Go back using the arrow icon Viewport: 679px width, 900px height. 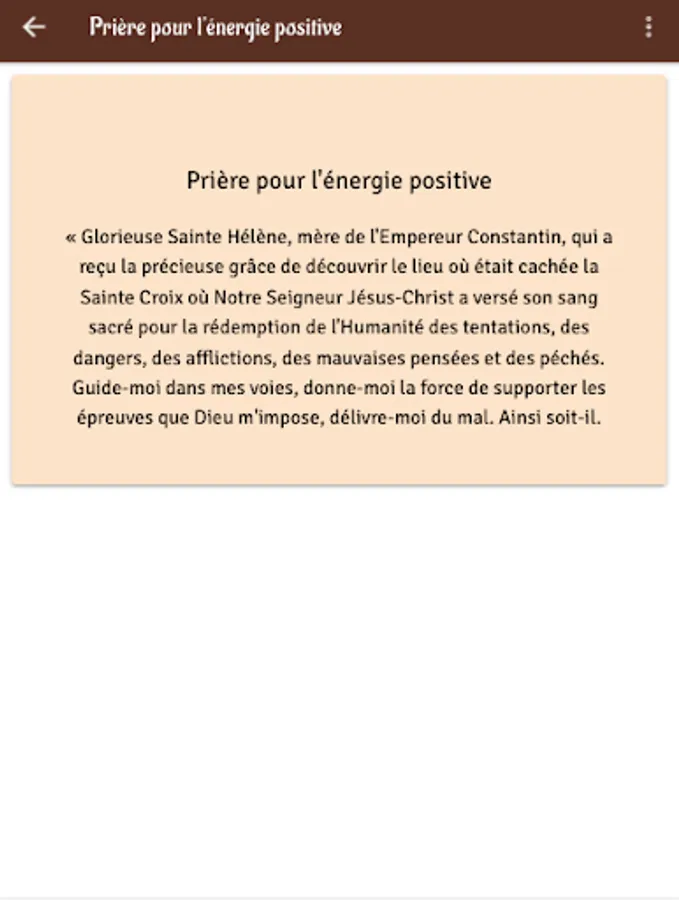click(x=34, y=27)
